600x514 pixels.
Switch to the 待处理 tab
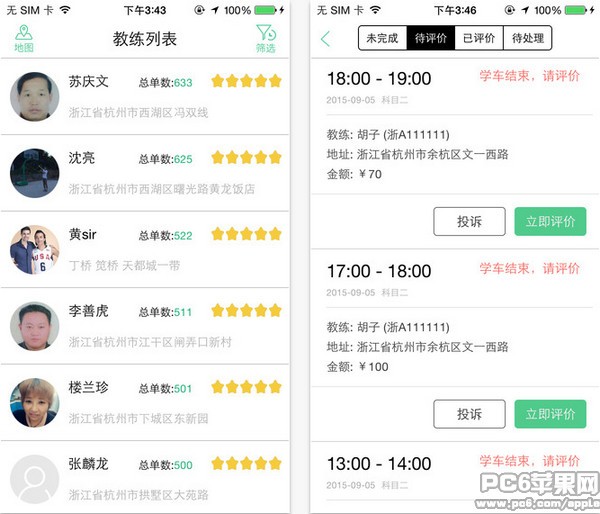(527, 38)
